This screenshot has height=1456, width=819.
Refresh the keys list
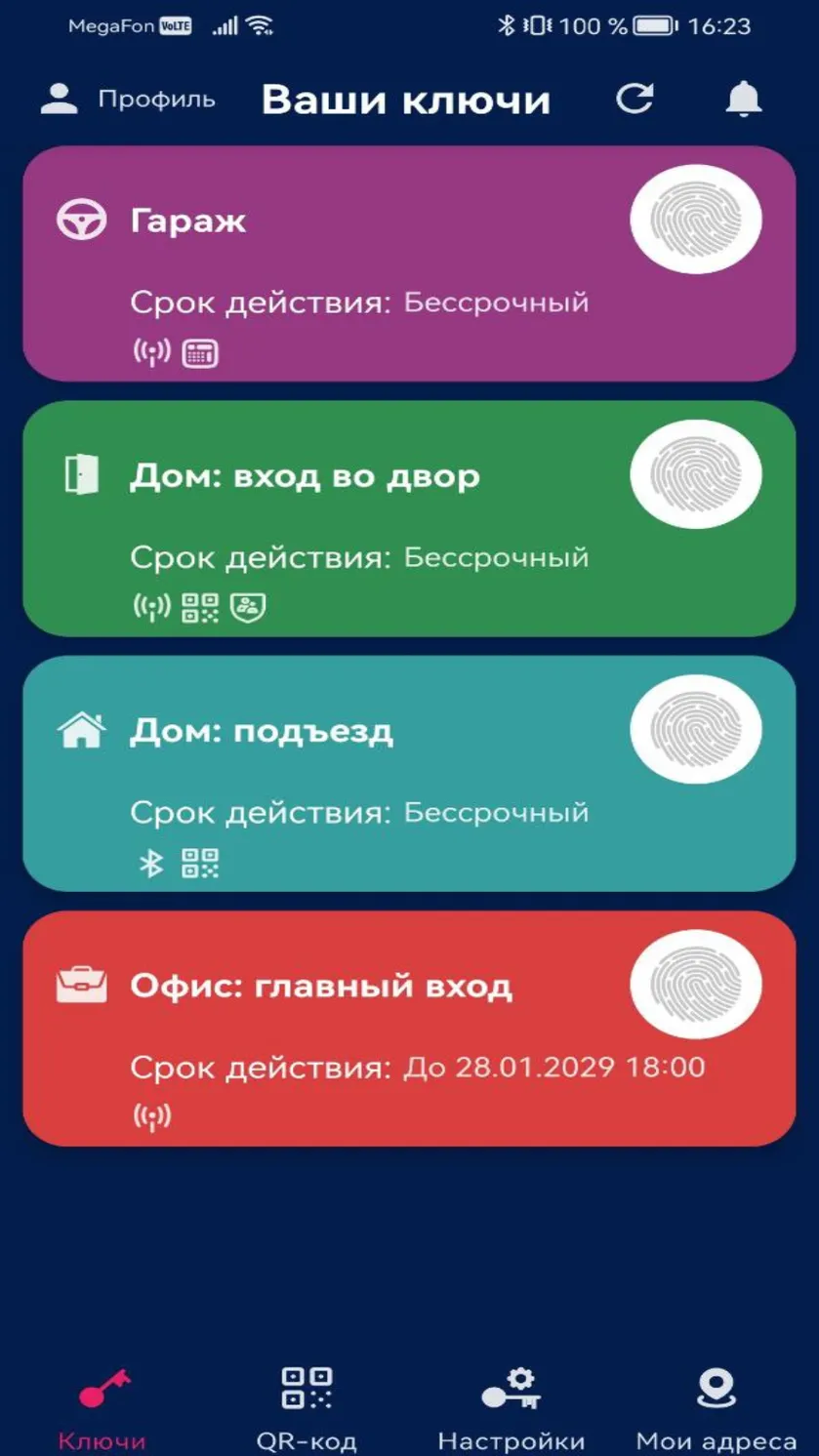coord(635,99)
